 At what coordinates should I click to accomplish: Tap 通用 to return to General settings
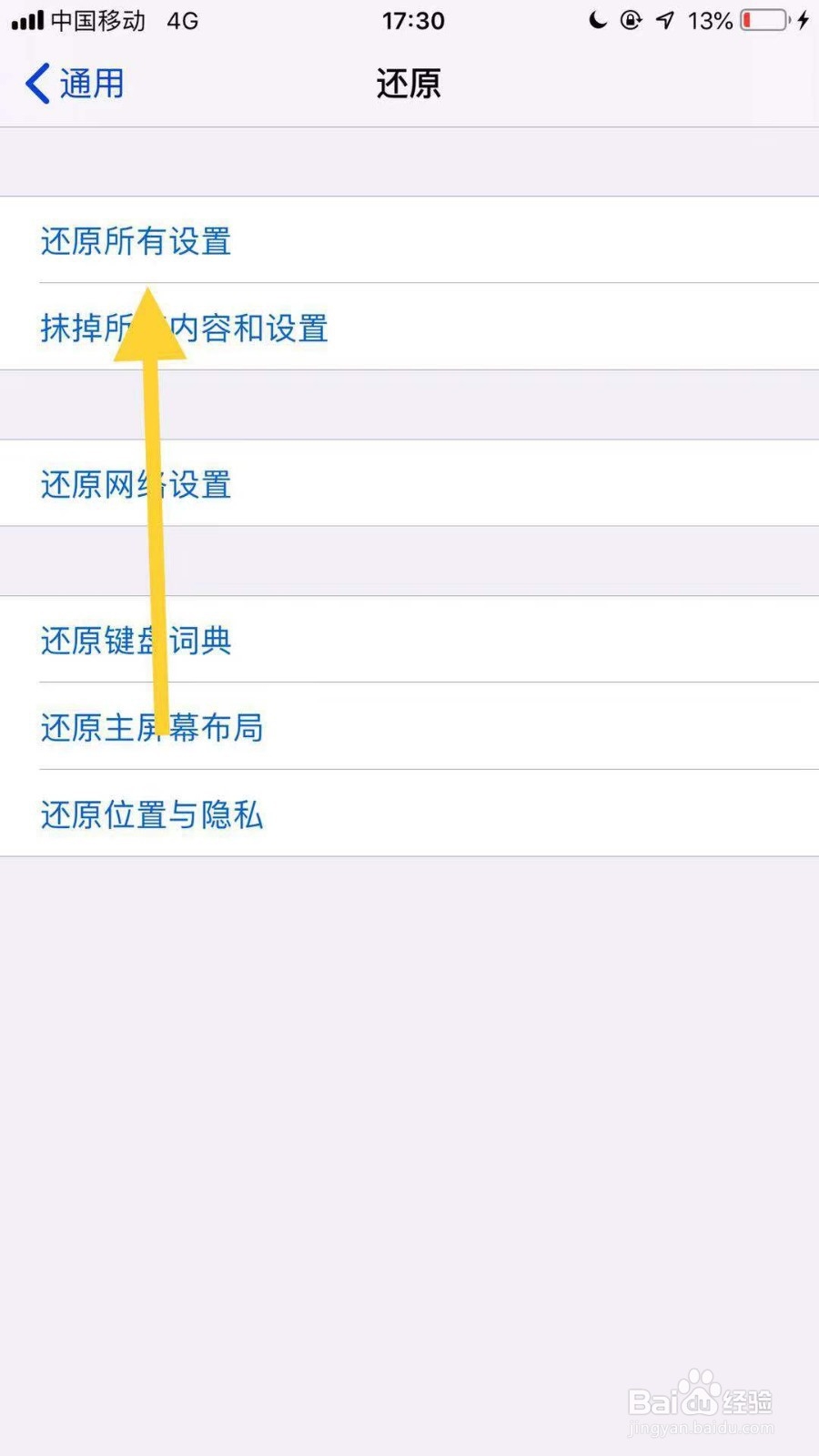(x=91, y=83)
